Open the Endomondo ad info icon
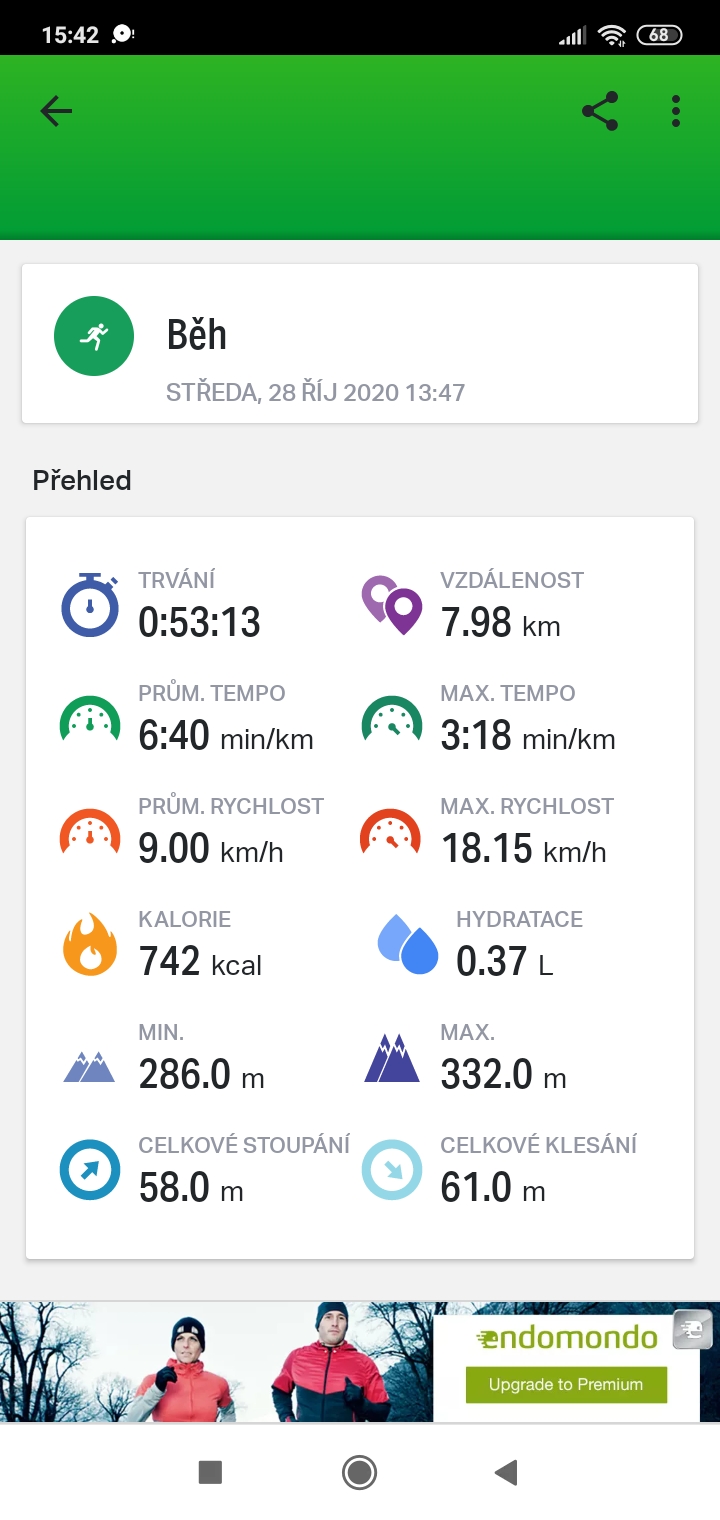 tap(691, 1330)
